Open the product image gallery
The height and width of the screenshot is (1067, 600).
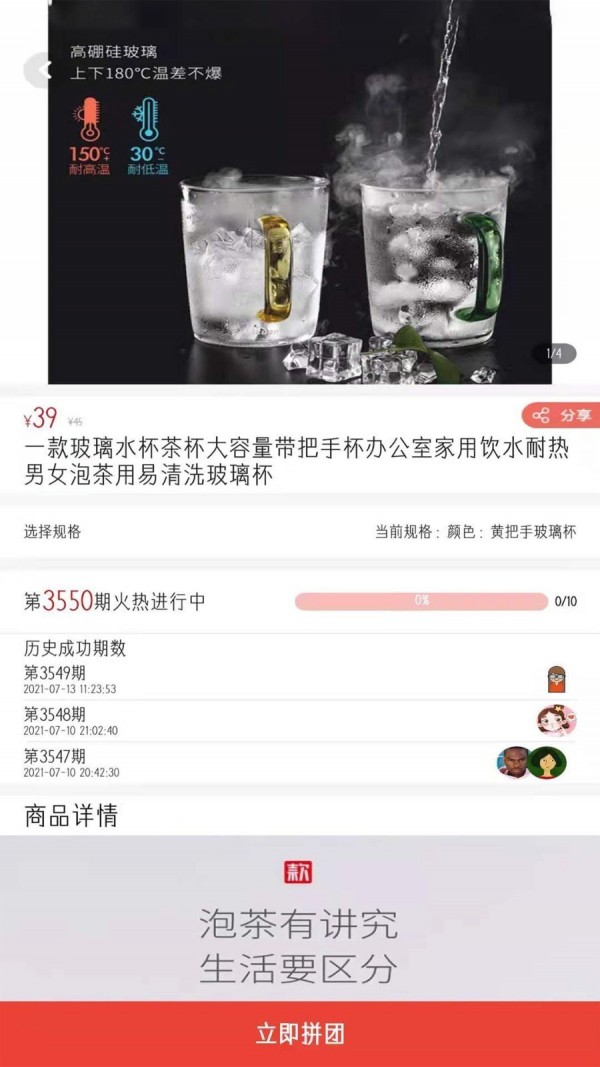coord(300,200)
